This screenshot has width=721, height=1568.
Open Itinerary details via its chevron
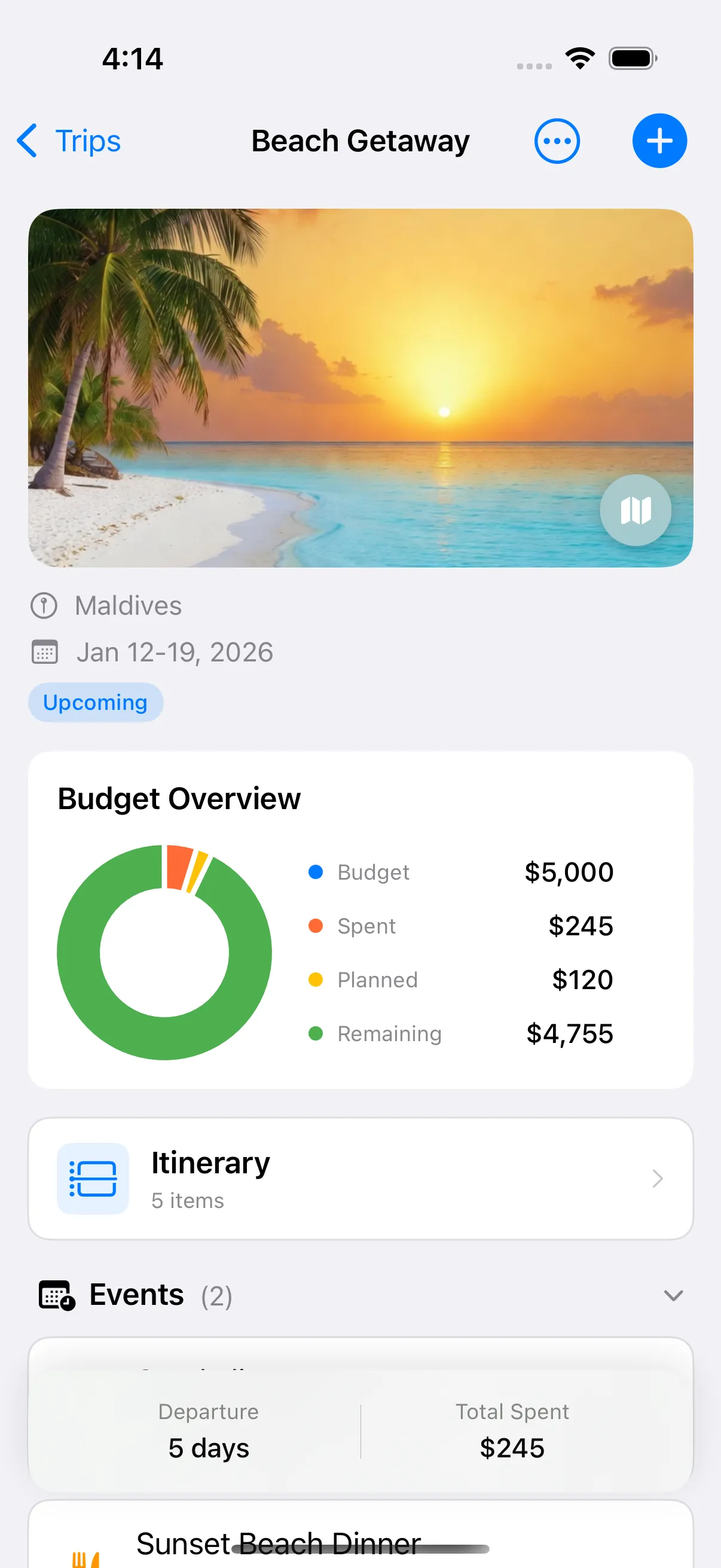pyautogui.click(x=658, y=1179)
